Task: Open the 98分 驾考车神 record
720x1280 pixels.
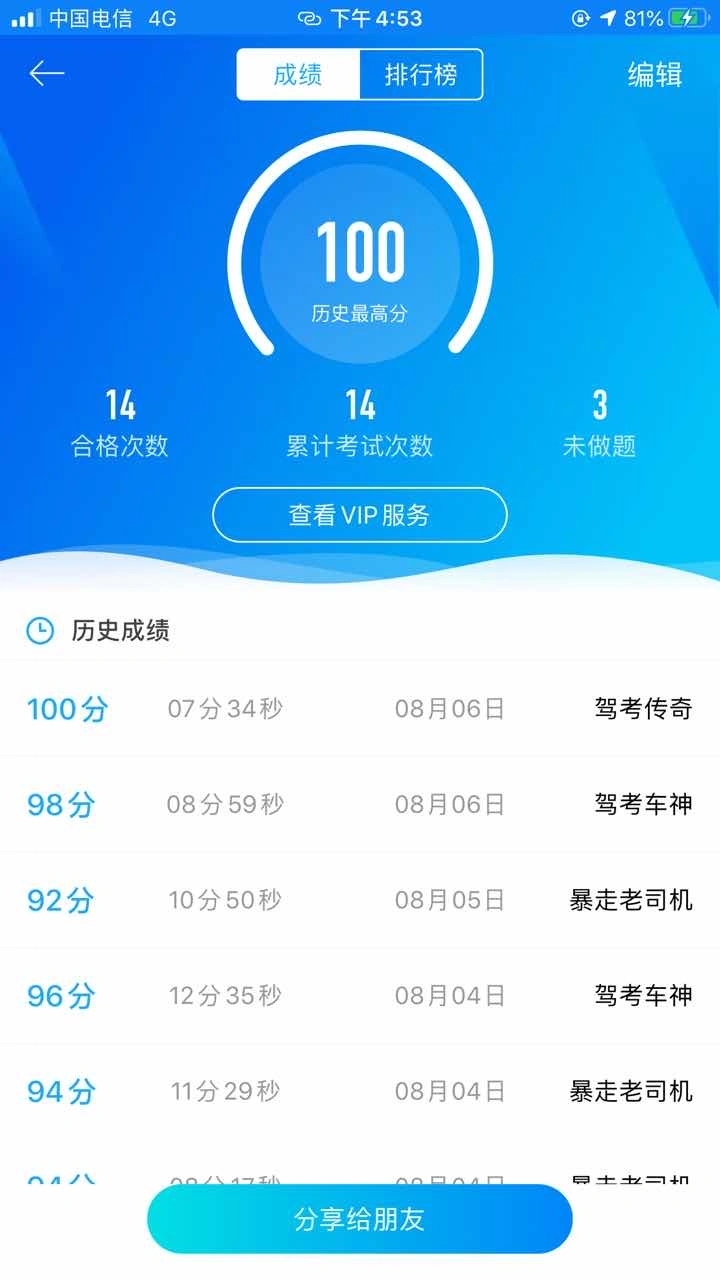Action: click(x=360, y=804)
